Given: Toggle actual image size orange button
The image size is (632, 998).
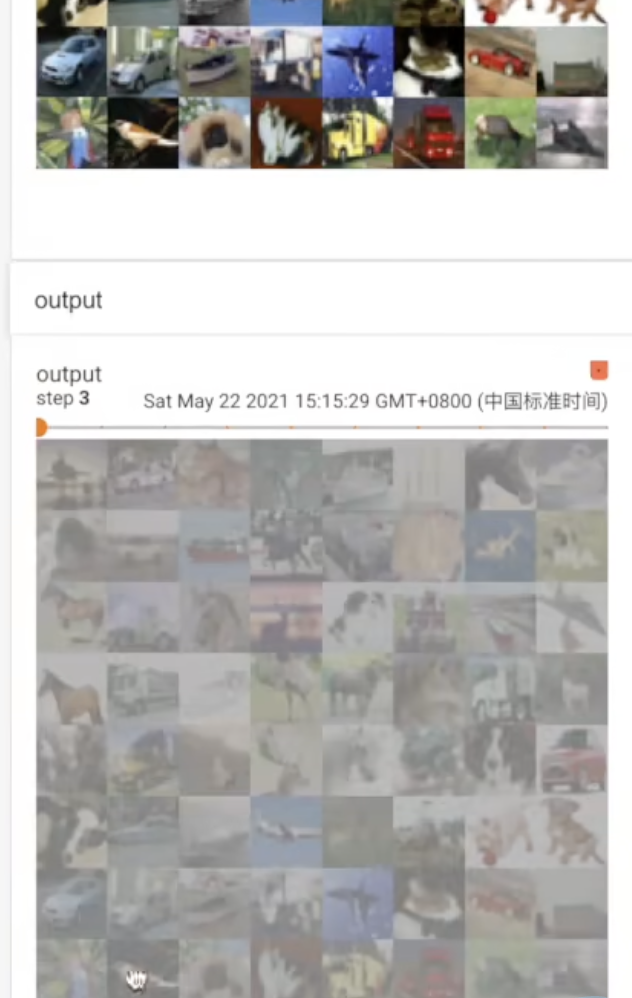Looking at the screenshot, I should point(598,370).
